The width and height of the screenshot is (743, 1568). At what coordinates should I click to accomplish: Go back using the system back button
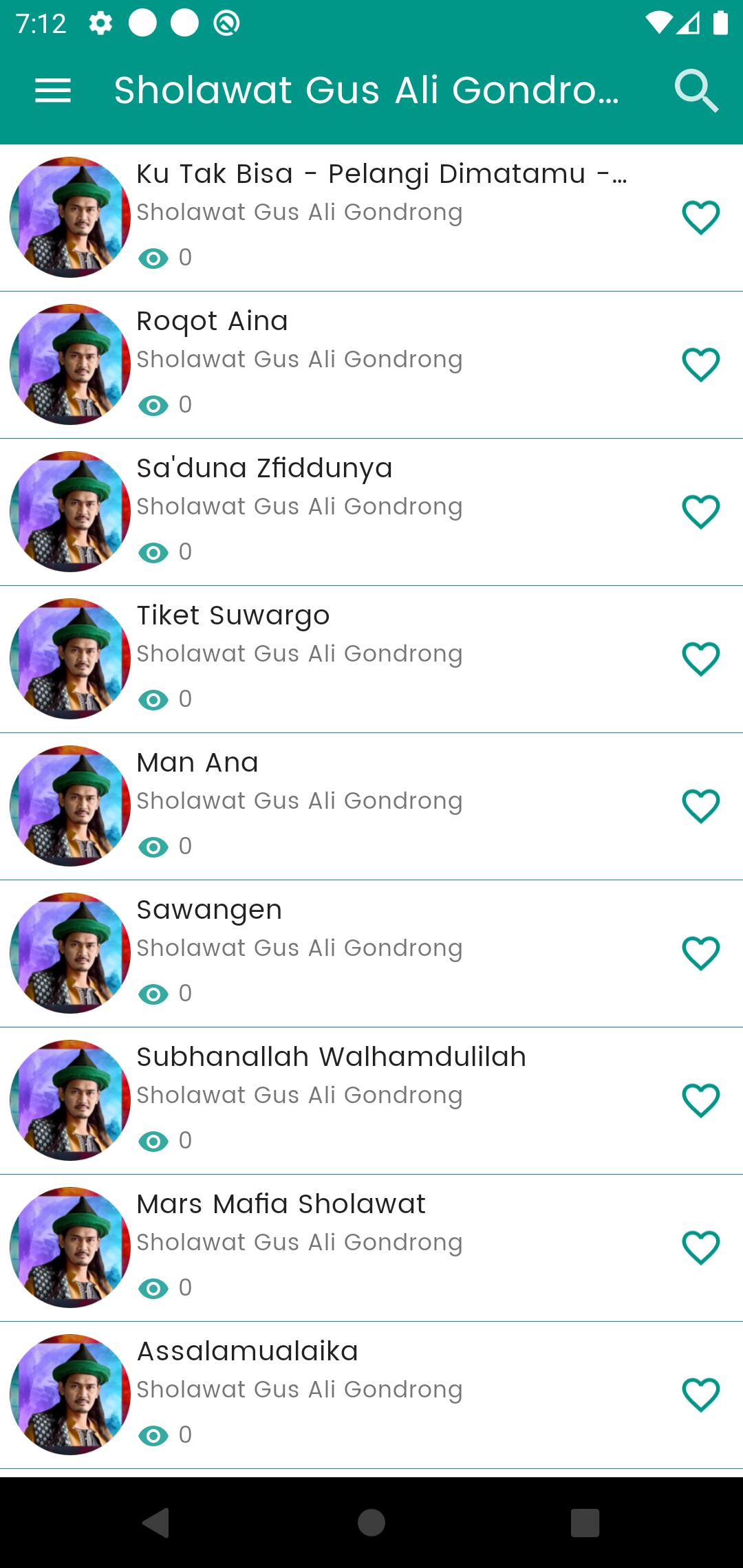click(156, 1523)
